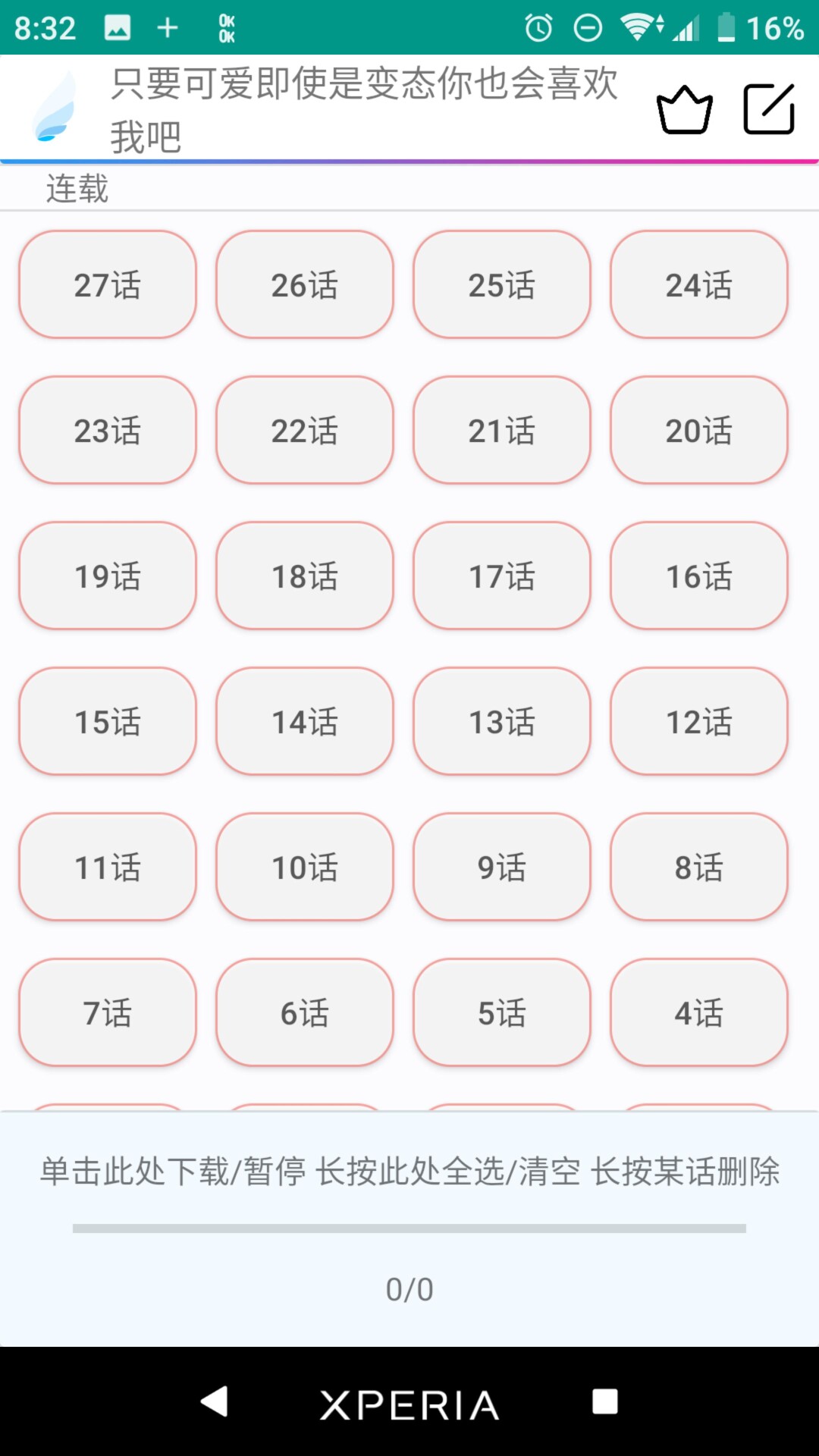
Task: Select chapter 27话
Action: tap(108, 285)
